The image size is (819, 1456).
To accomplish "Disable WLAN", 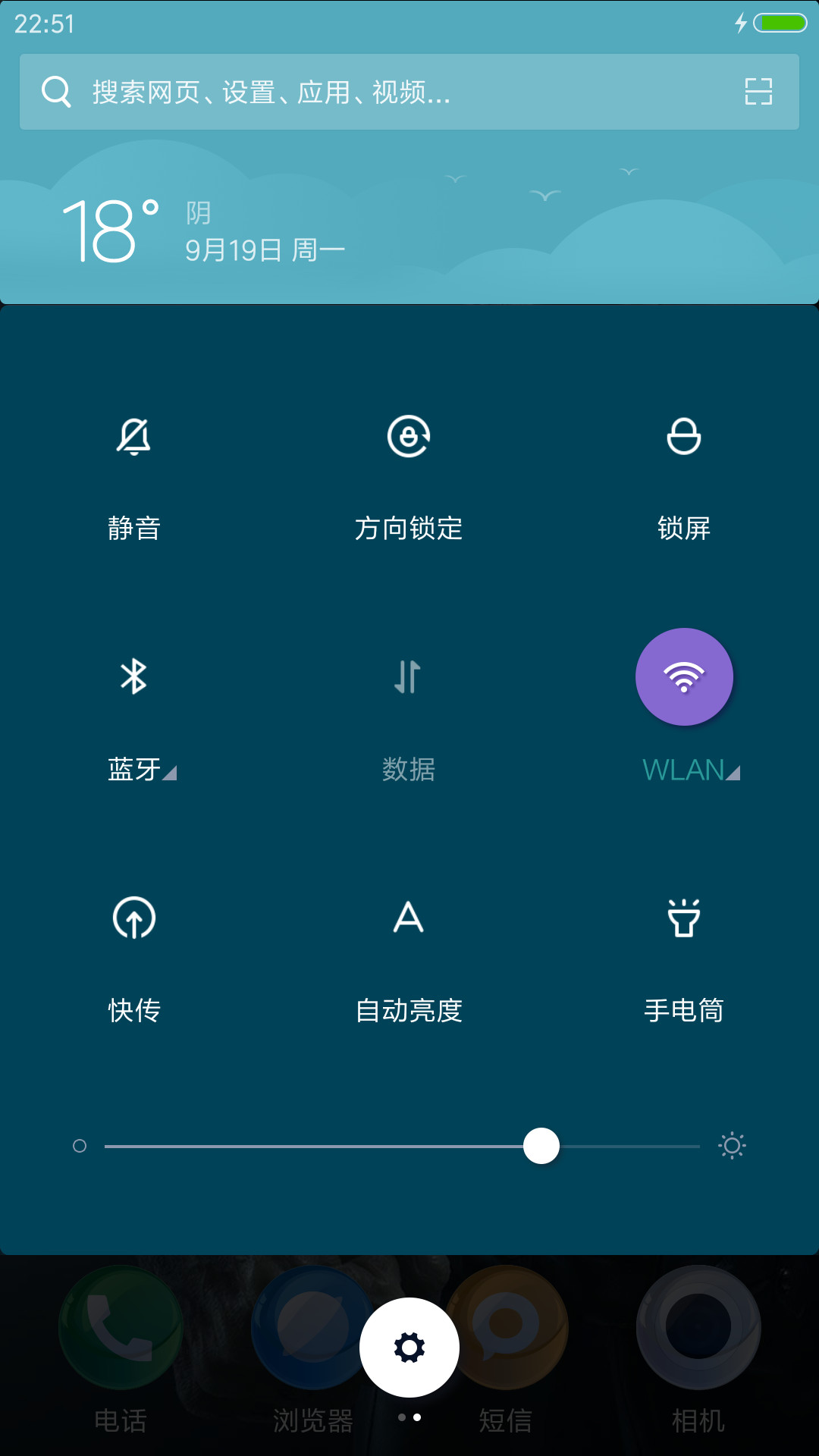I will (x=684, y=676).
